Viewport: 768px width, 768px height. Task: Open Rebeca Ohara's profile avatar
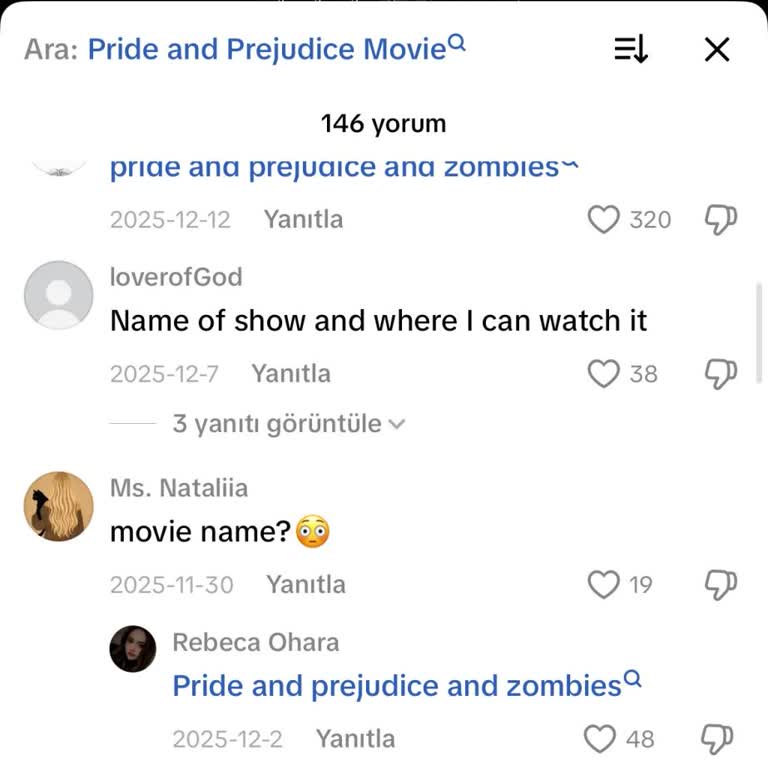point(133,649)
